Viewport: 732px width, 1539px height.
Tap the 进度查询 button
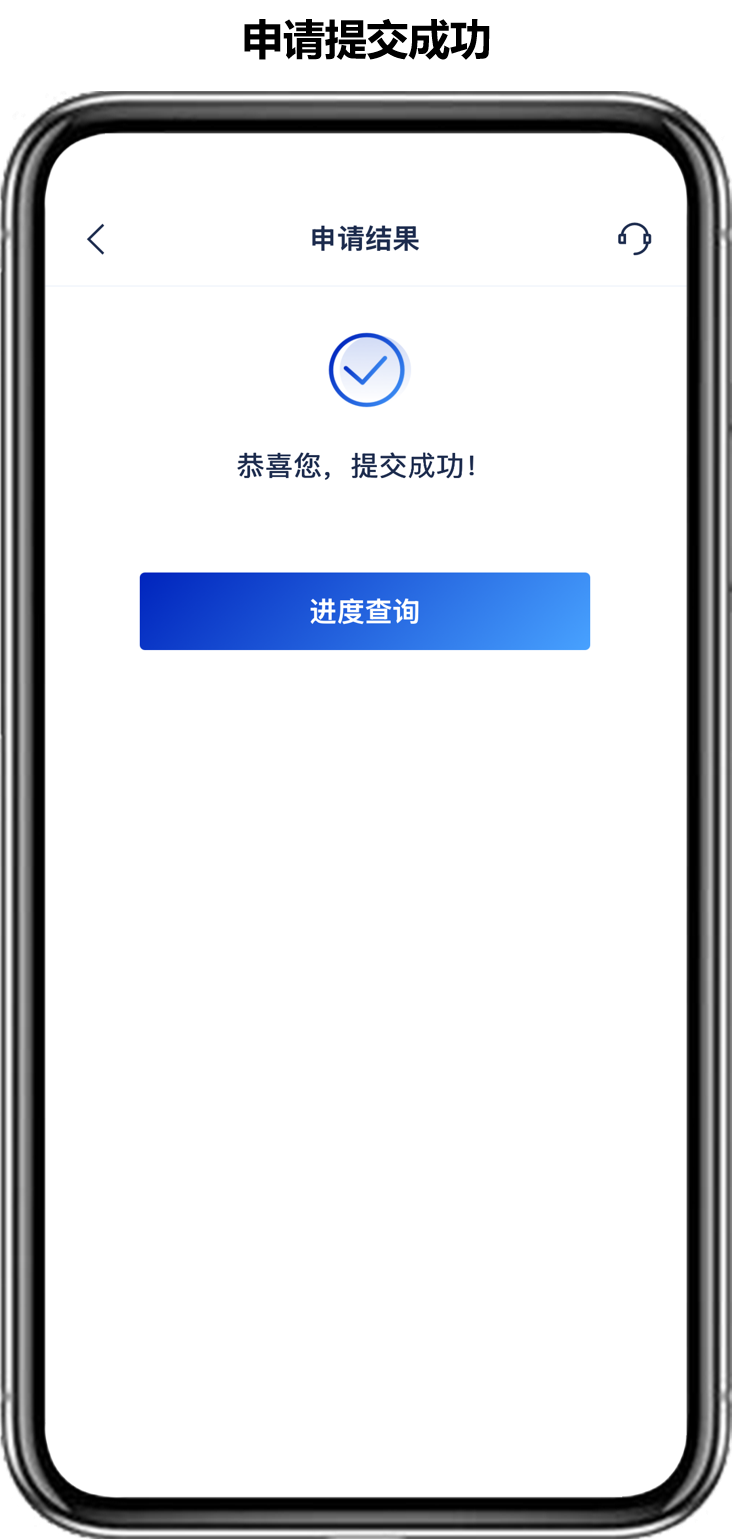[x=365, y=611]
